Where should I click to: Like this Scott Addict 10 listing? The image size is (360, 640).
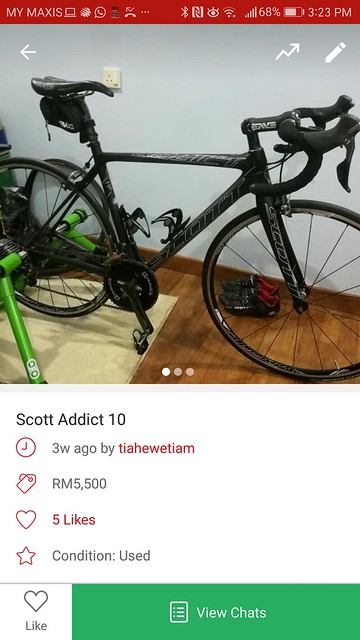coord(36,611)
